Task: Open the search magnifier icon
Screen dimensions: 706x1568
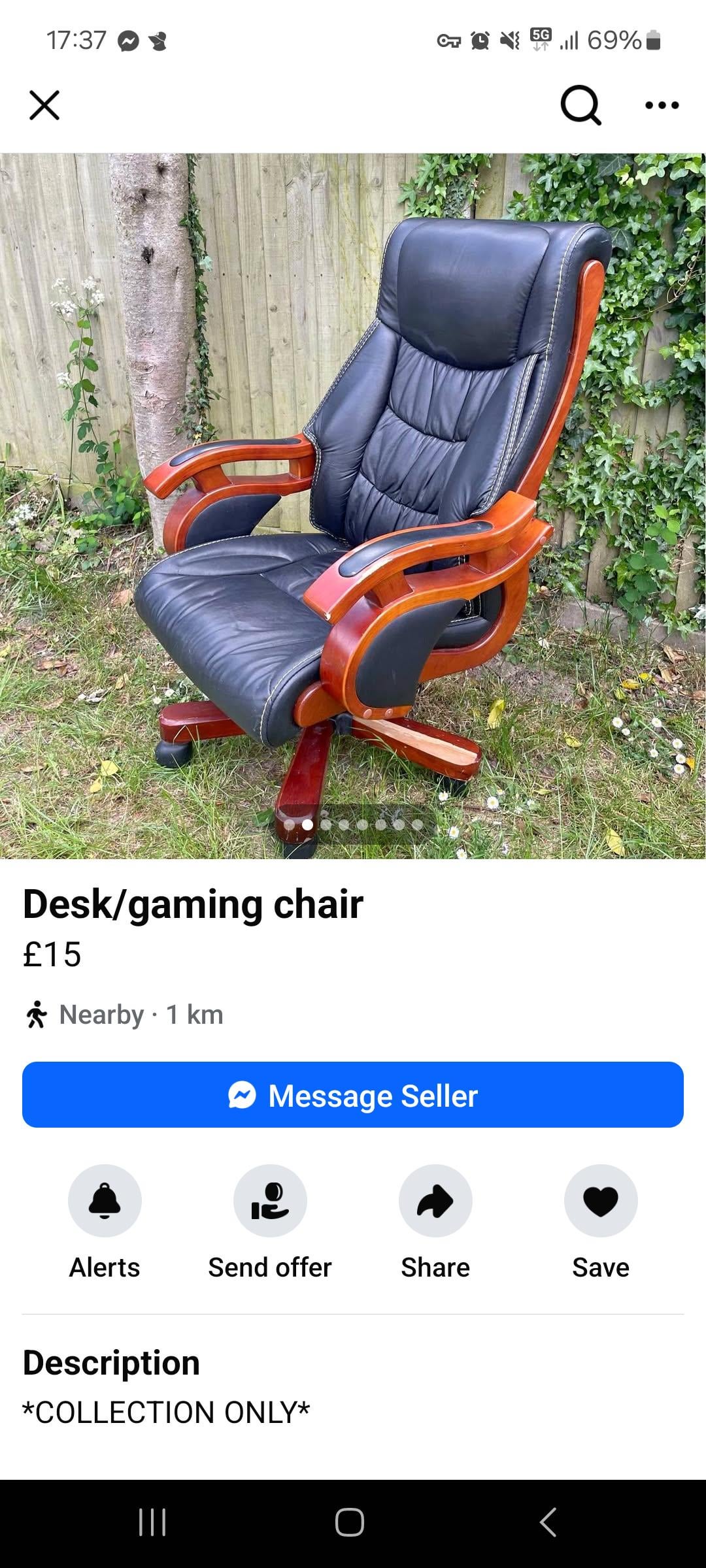Action: click(580, 105)
